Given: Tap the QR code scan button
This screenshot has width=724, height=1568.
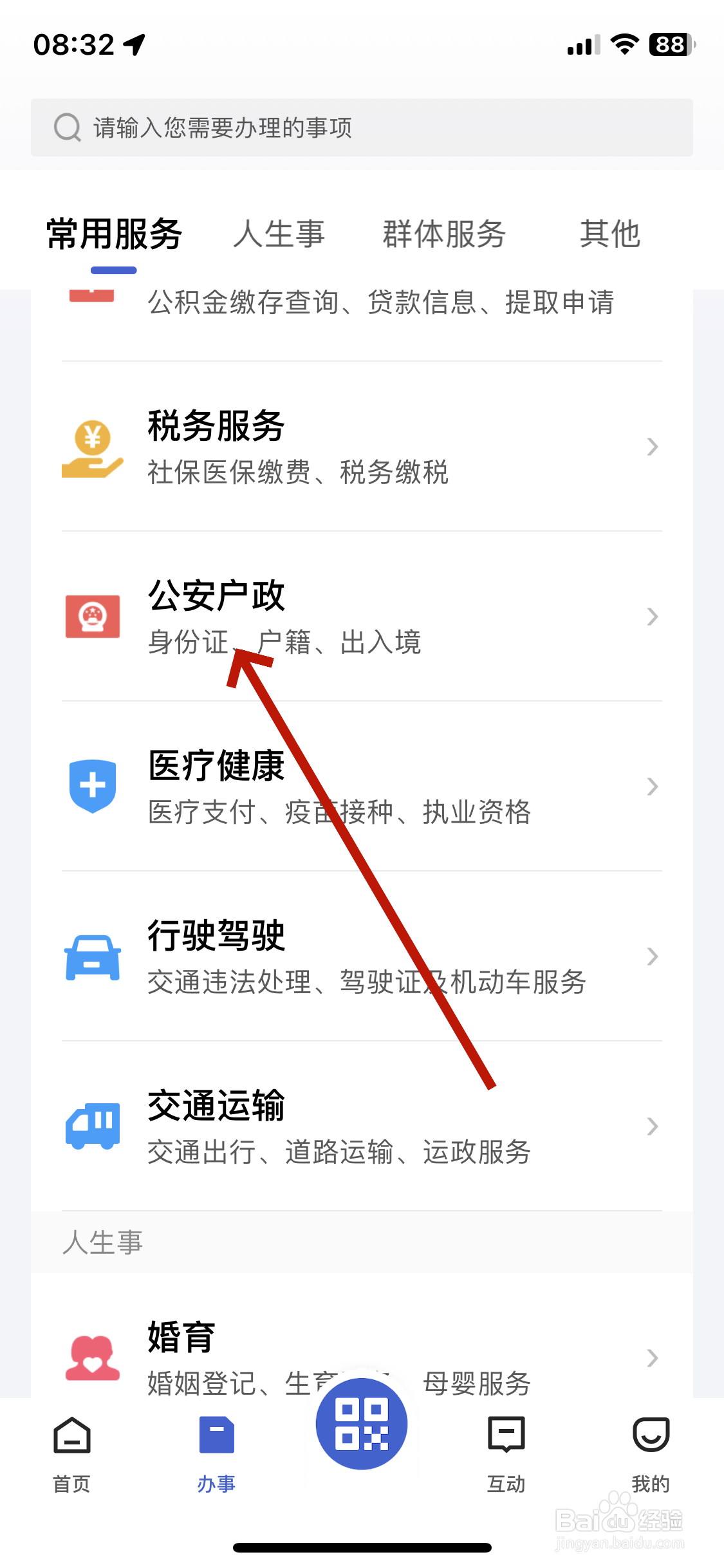Looking at the screenshot, I should click(362, 1424).
